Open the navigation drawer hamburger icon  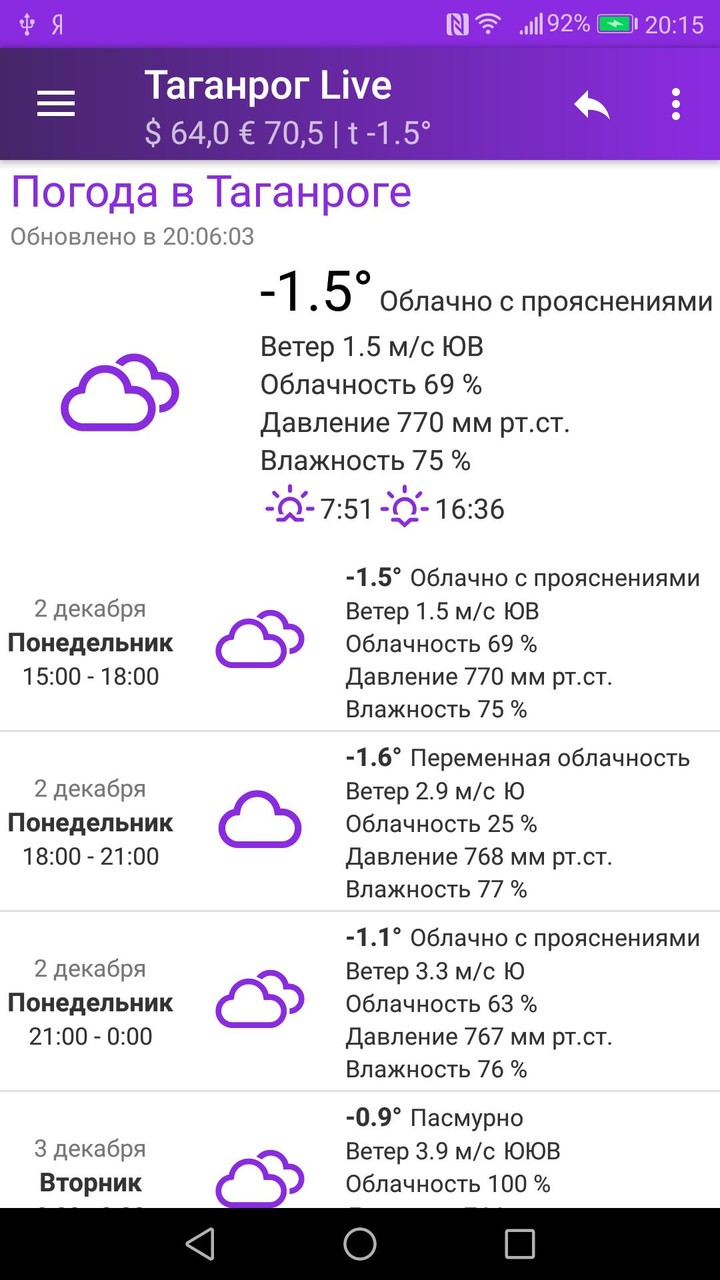click(55, 103)
